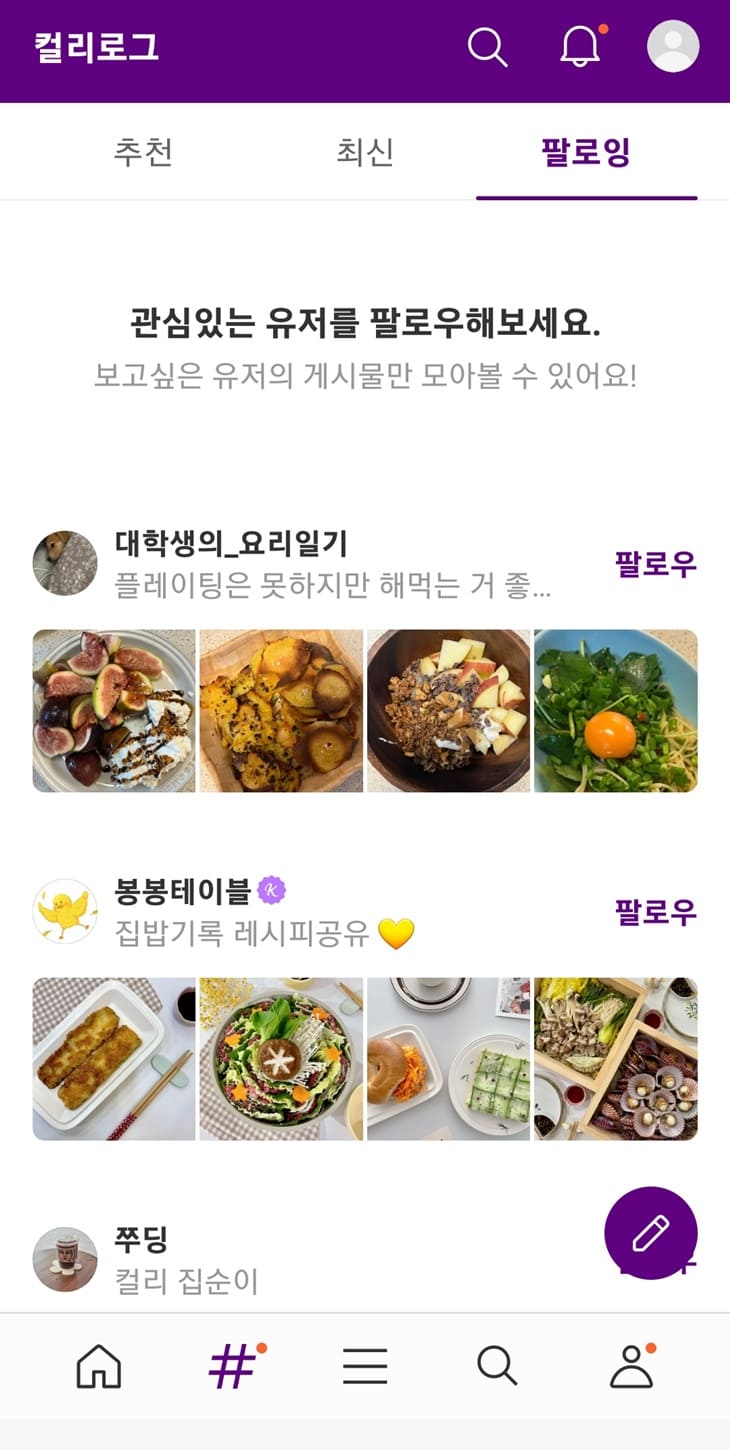Go to the home tab in the bottom bar
Viewport: 730px width, 1450px height.
99,1366
